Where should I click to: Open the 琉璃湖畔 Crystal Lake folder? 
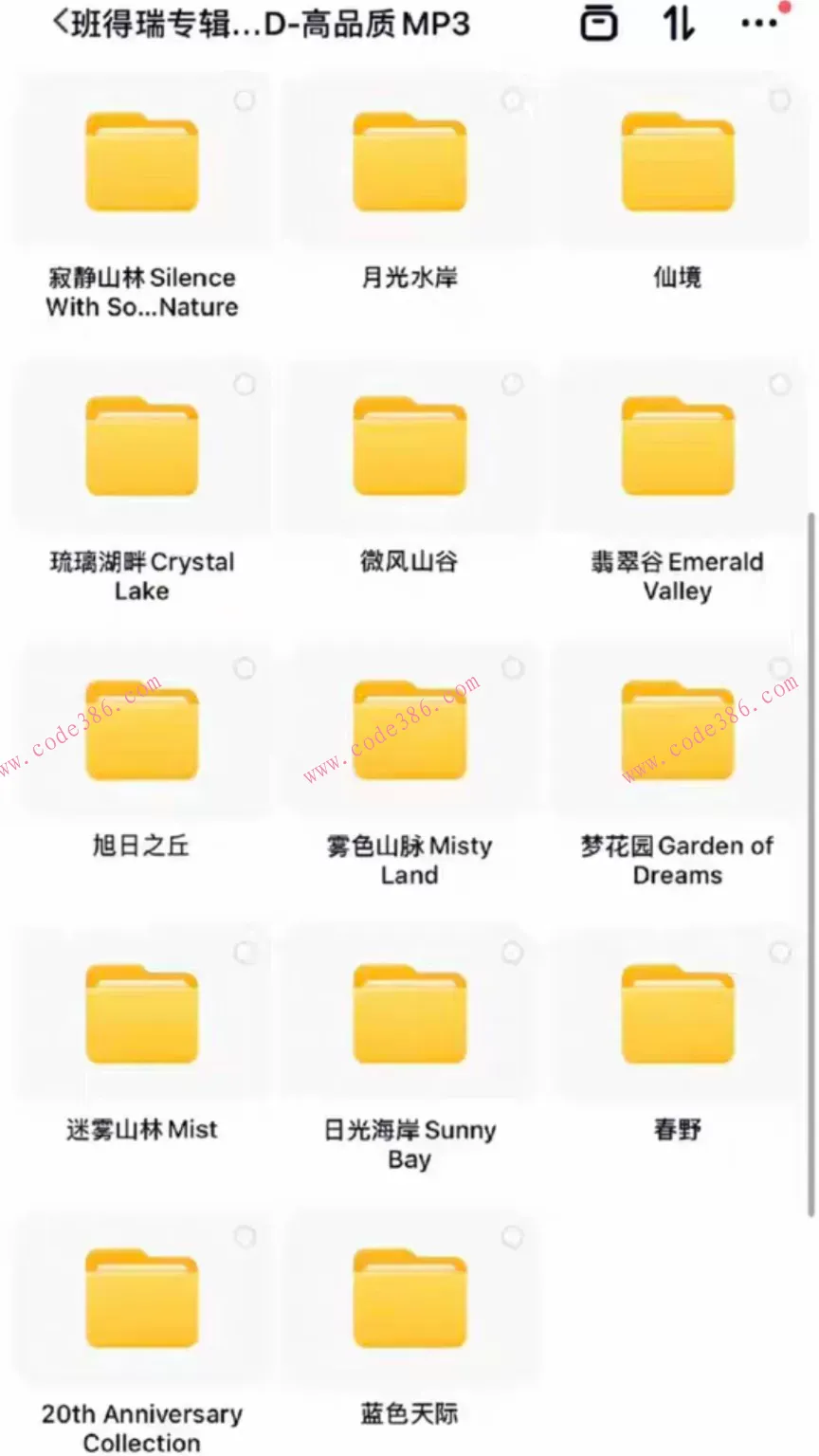pos(140,446)
